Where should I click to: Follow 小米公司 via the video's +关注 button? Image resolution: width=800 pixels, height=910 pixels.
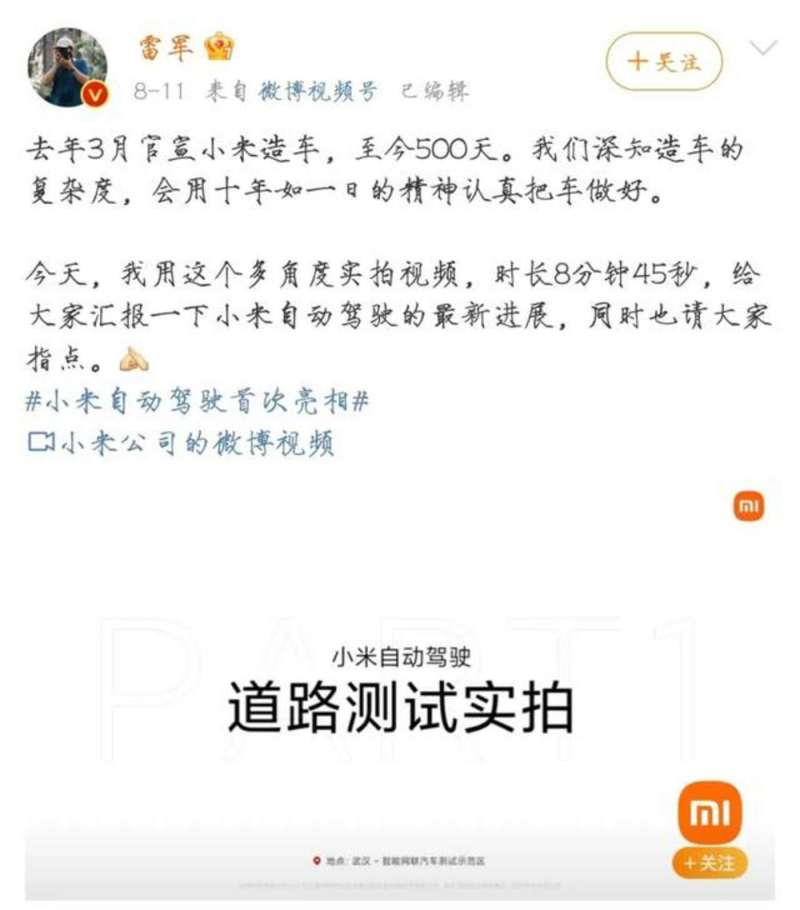coord(709,862)
